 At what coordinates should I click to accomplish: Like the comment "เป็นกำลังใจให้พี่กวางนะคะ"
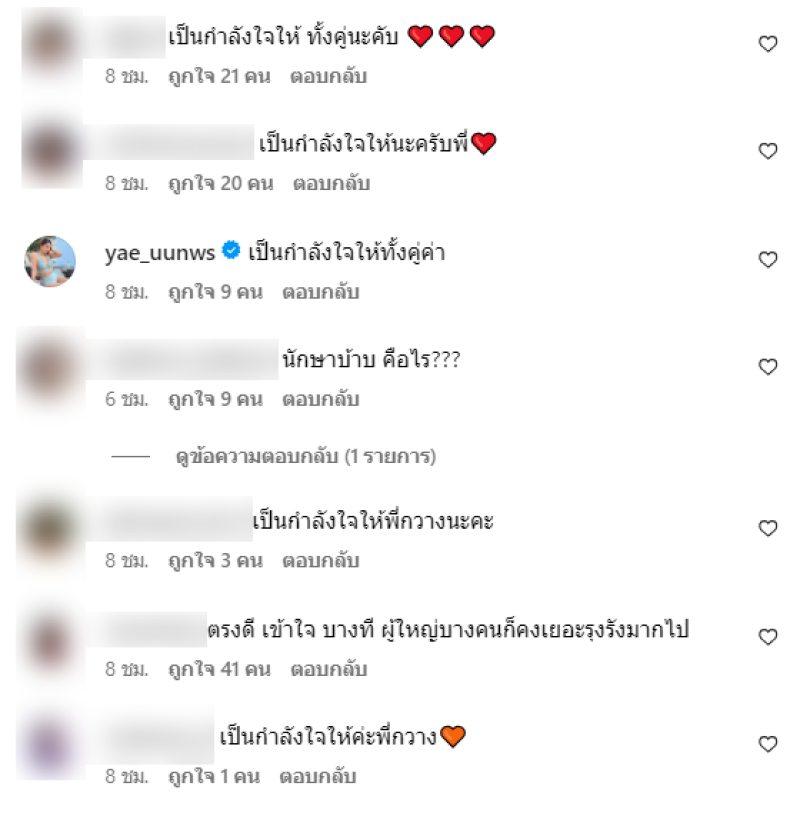[767, 528]
